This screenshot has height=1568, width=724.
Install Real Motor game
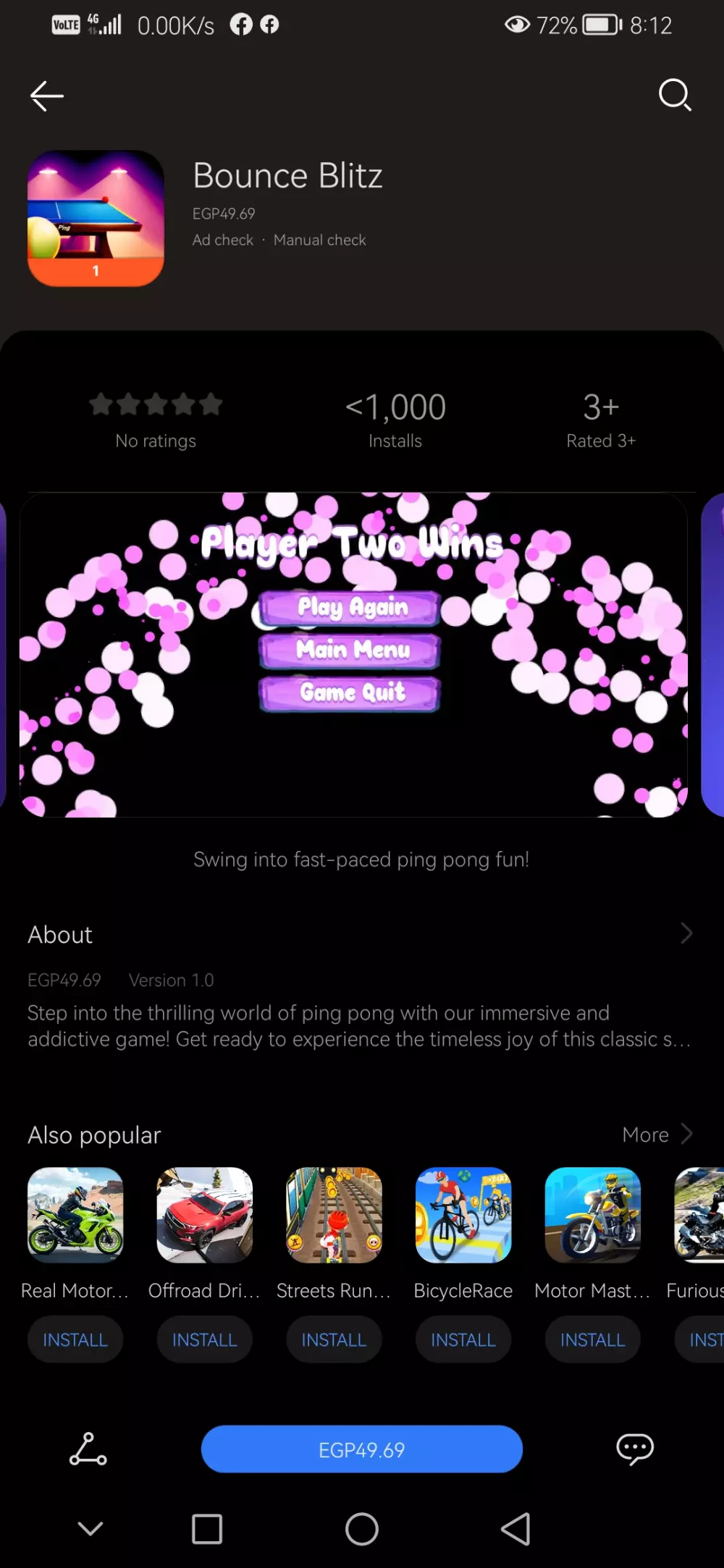(75, 1340)
